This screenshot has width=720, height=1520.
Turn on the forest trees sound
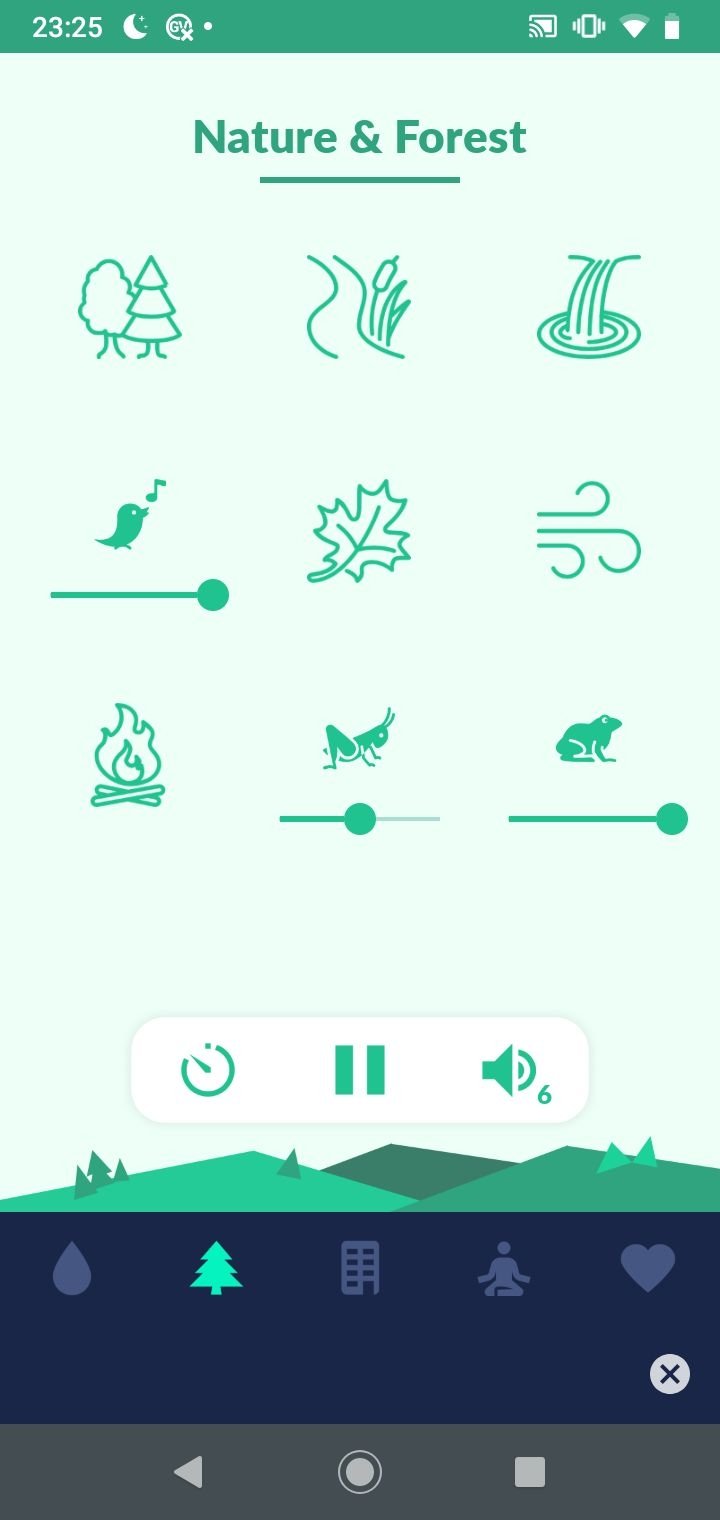[130, 306]
